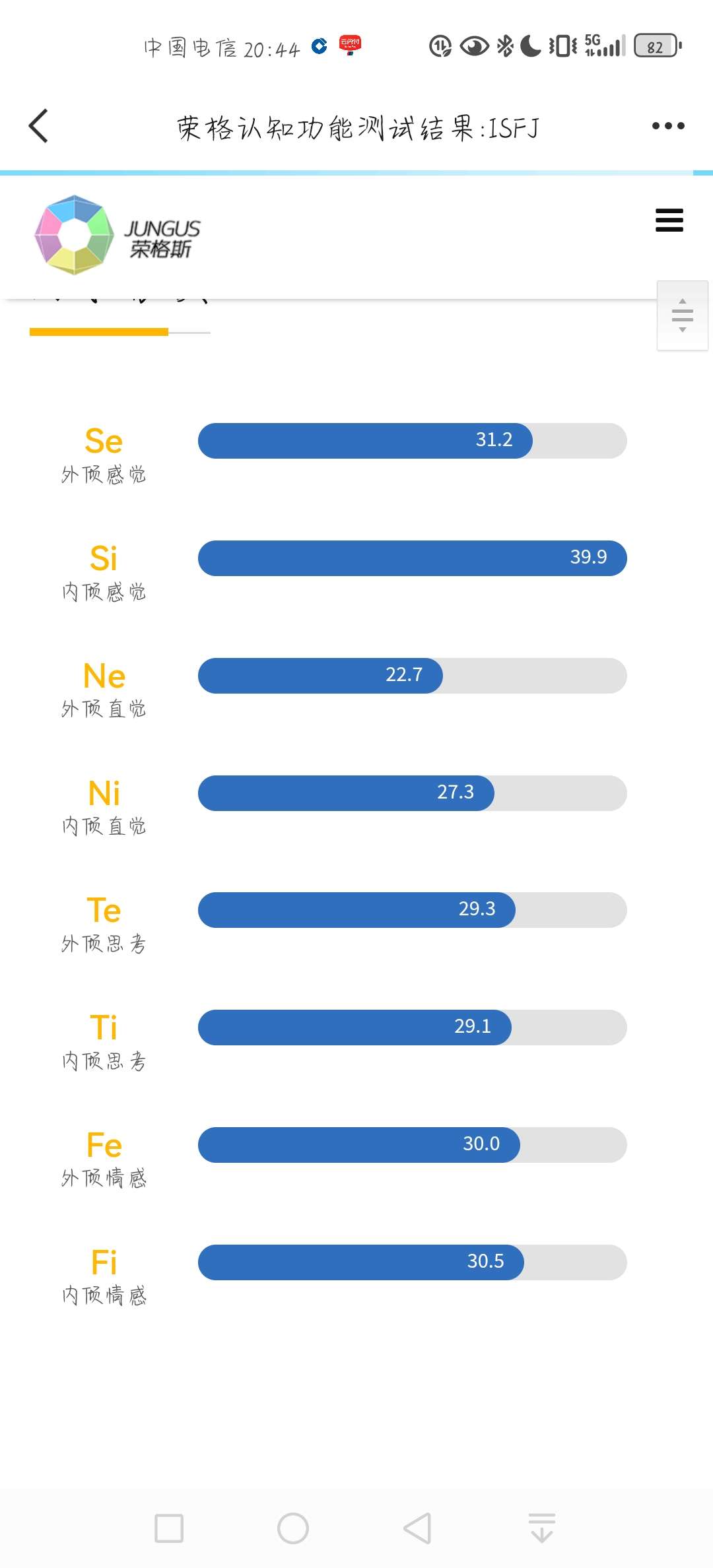Open the hamburger navigation menu

coord(669,220)
